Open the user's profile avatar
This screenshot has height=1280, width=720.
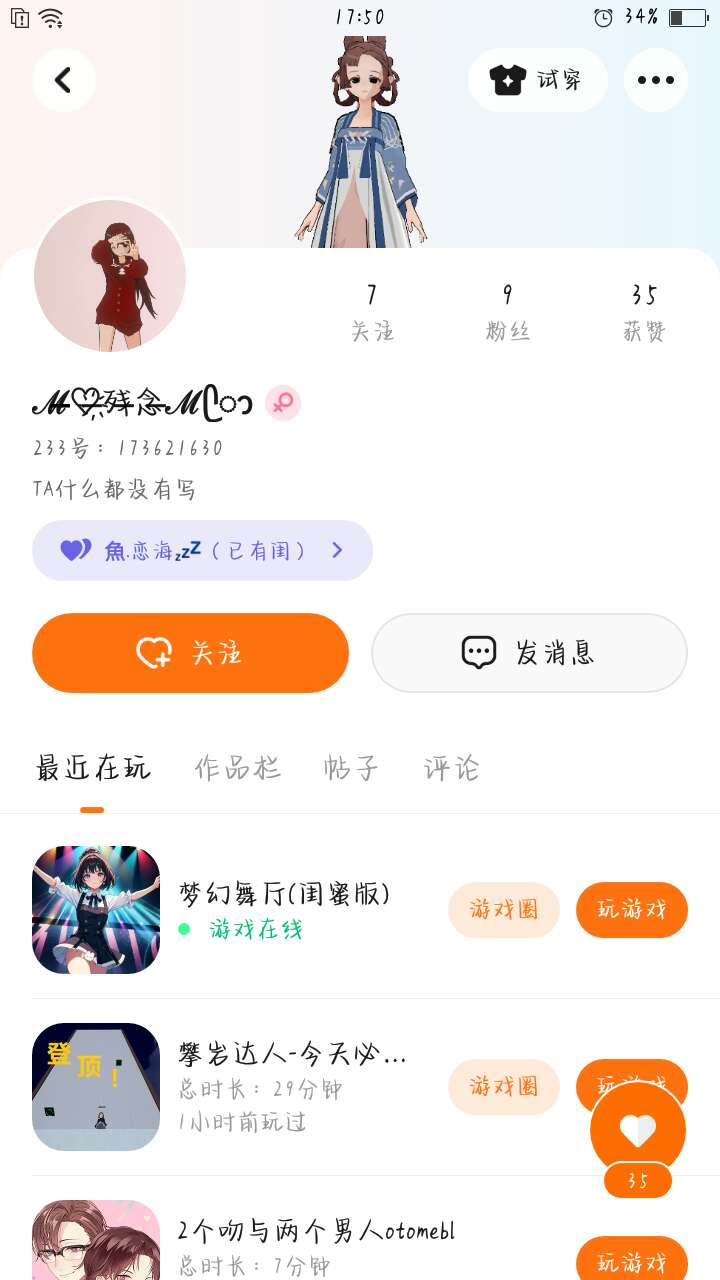pyautogui.click(x=110, y=276)
